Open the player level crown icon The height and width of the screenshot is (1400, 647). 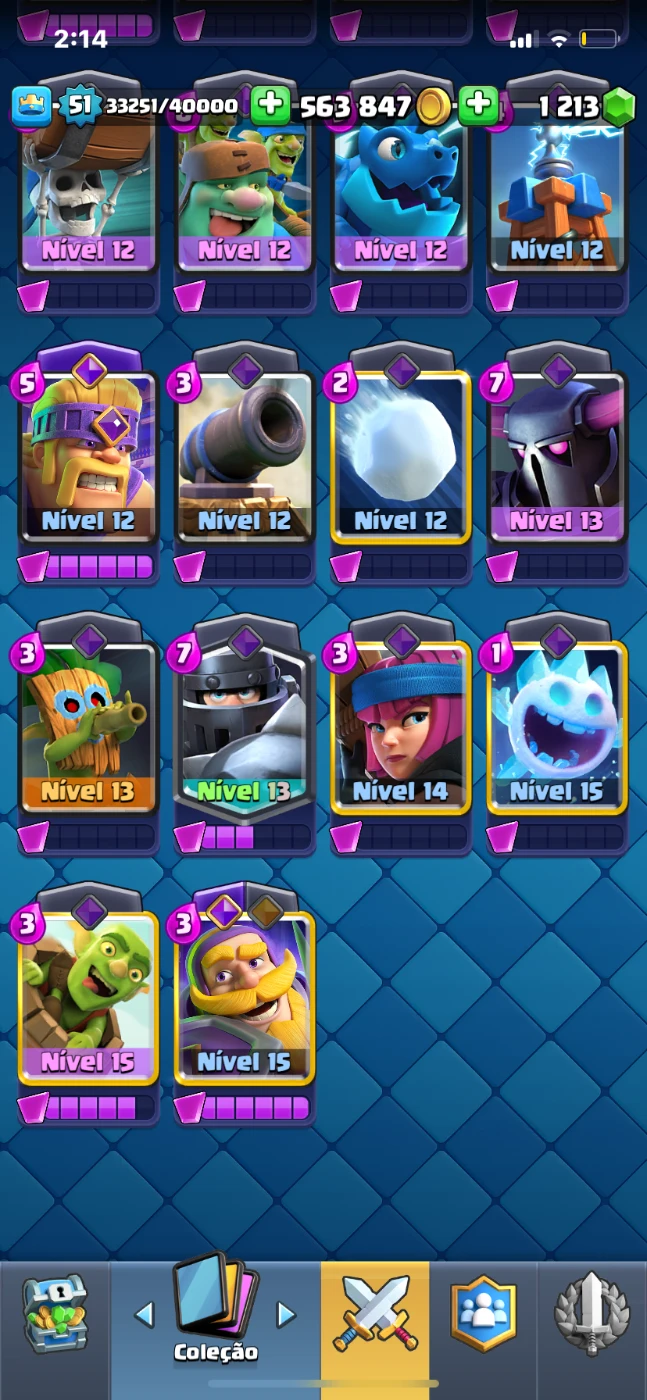pos(32,106)
